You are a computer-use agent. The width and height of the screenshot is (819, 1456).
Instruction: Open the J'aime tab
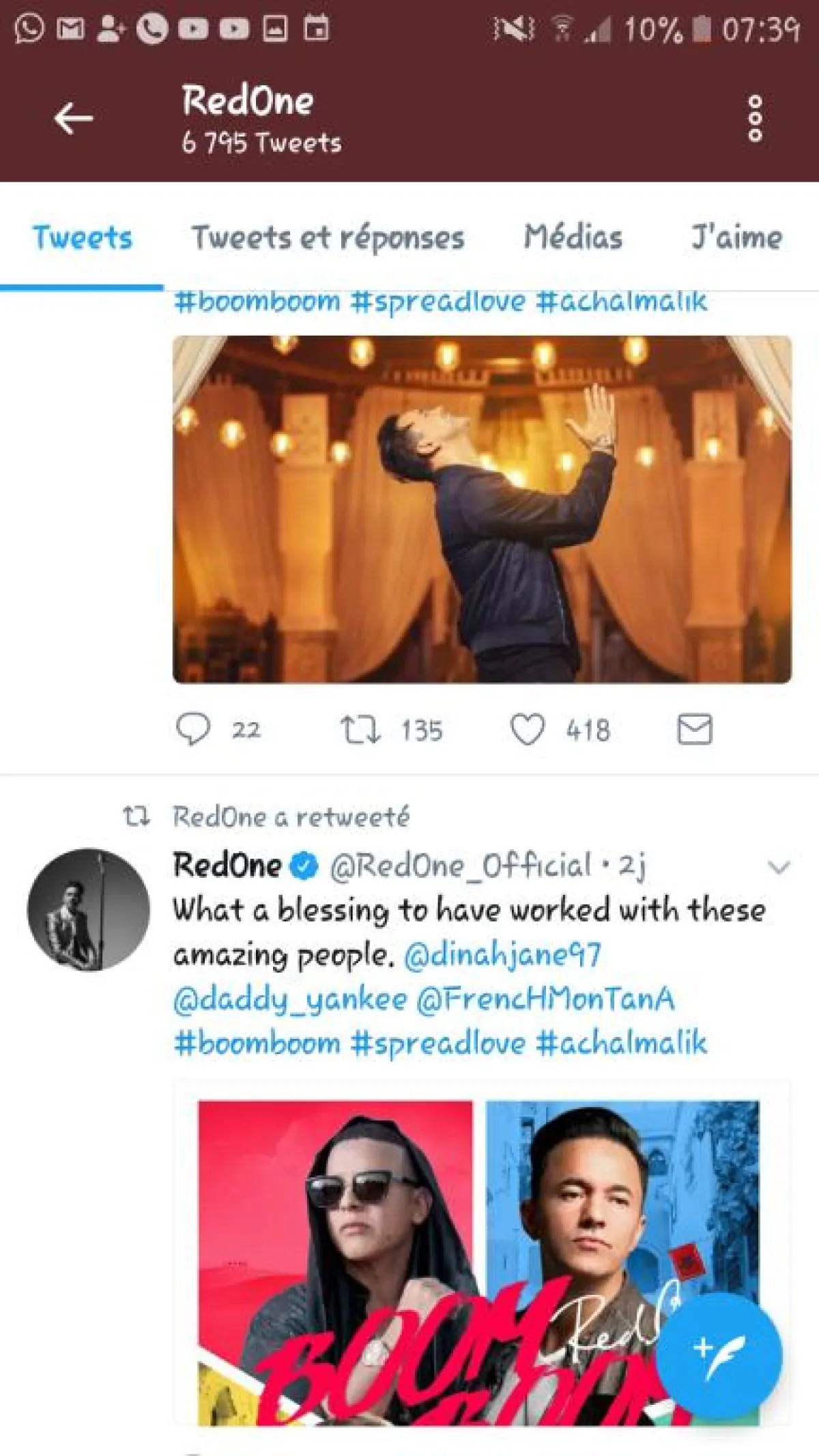(x=736, y=238)
